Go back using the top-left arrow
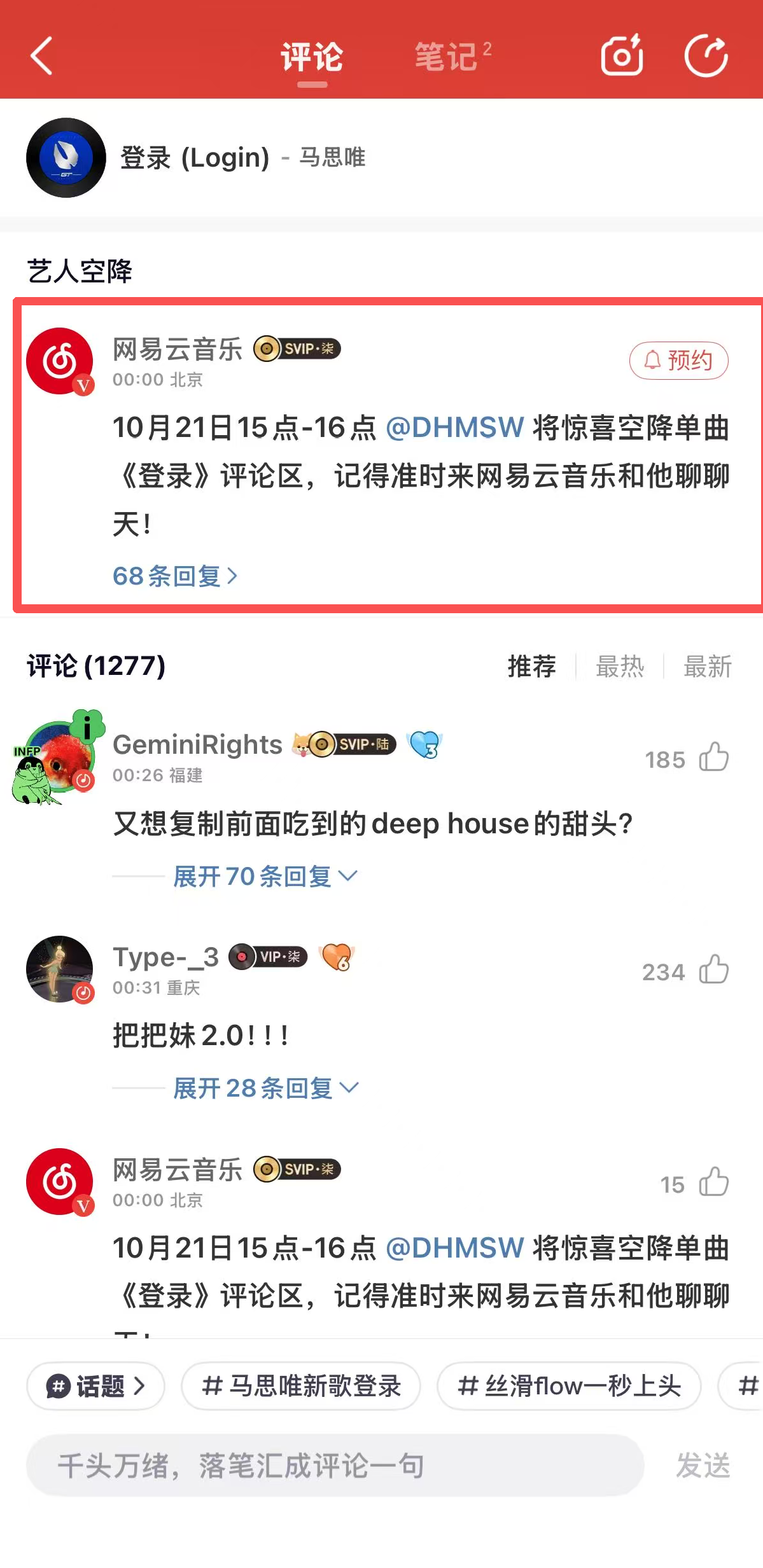Viewport: 763px width, 1568px height. click(42, 56)
